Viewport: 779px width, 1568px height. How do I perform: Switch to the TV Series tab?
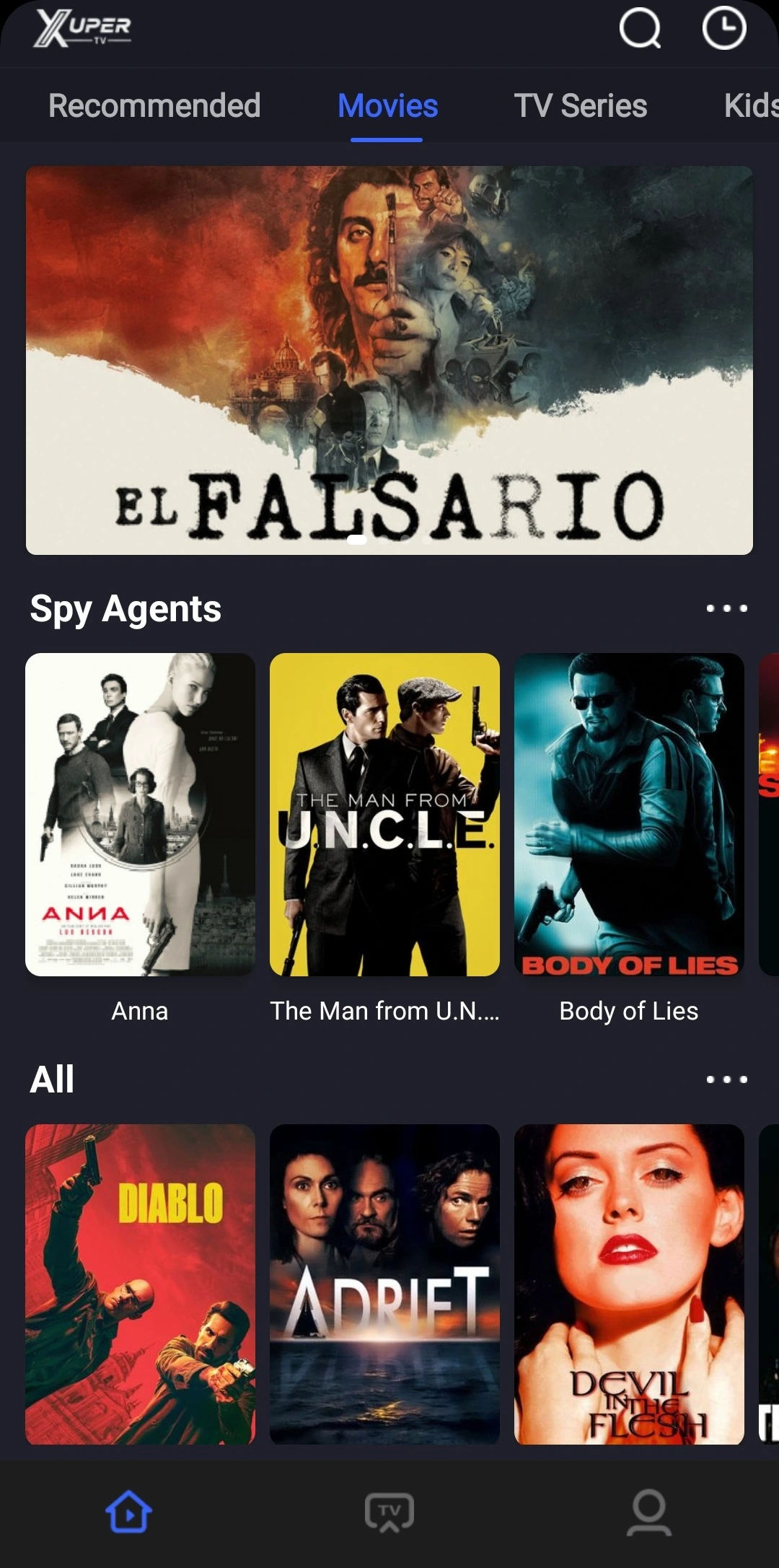click(582, 105)
